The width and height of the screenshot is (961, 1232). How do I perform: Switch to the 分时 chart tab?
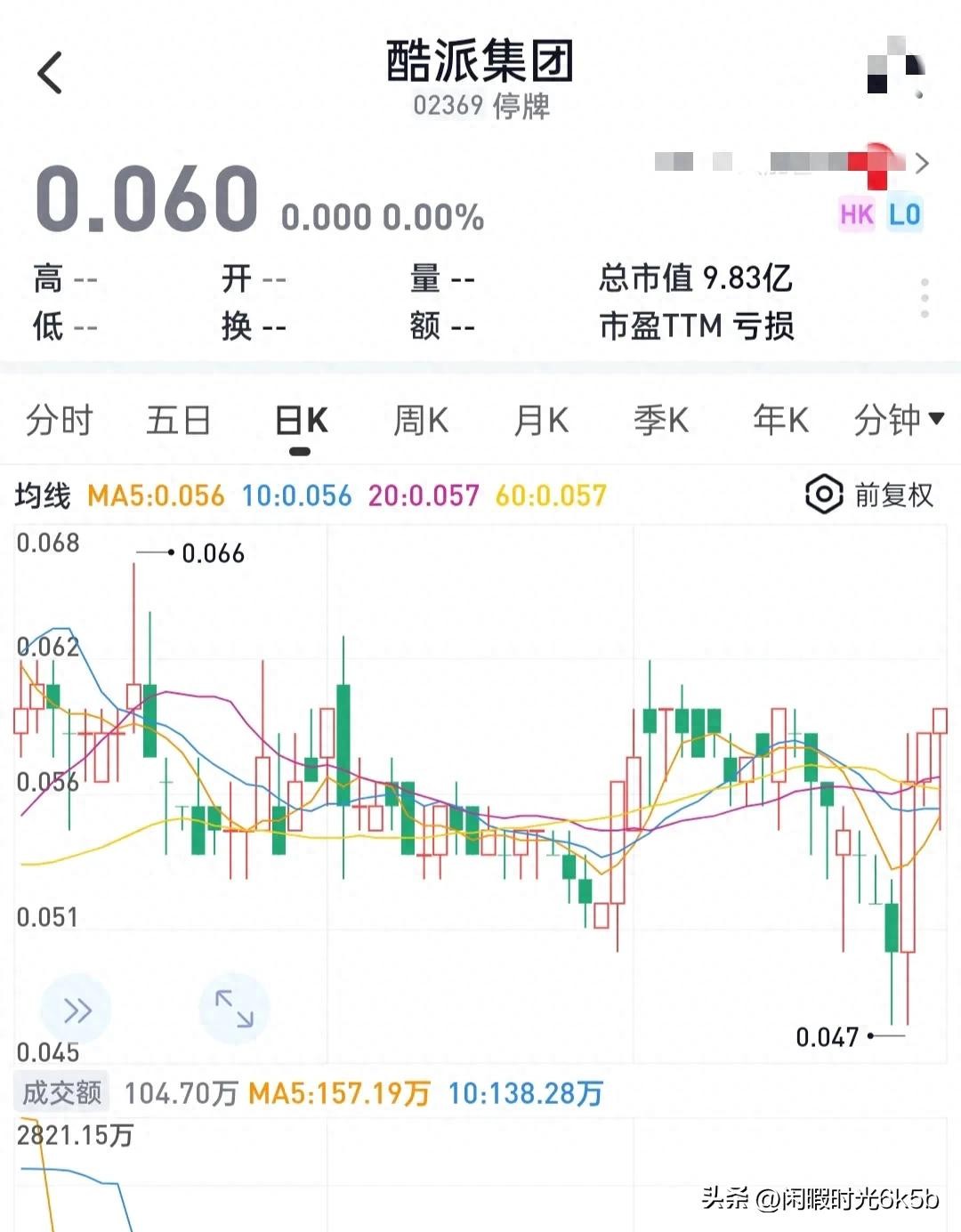59,420
